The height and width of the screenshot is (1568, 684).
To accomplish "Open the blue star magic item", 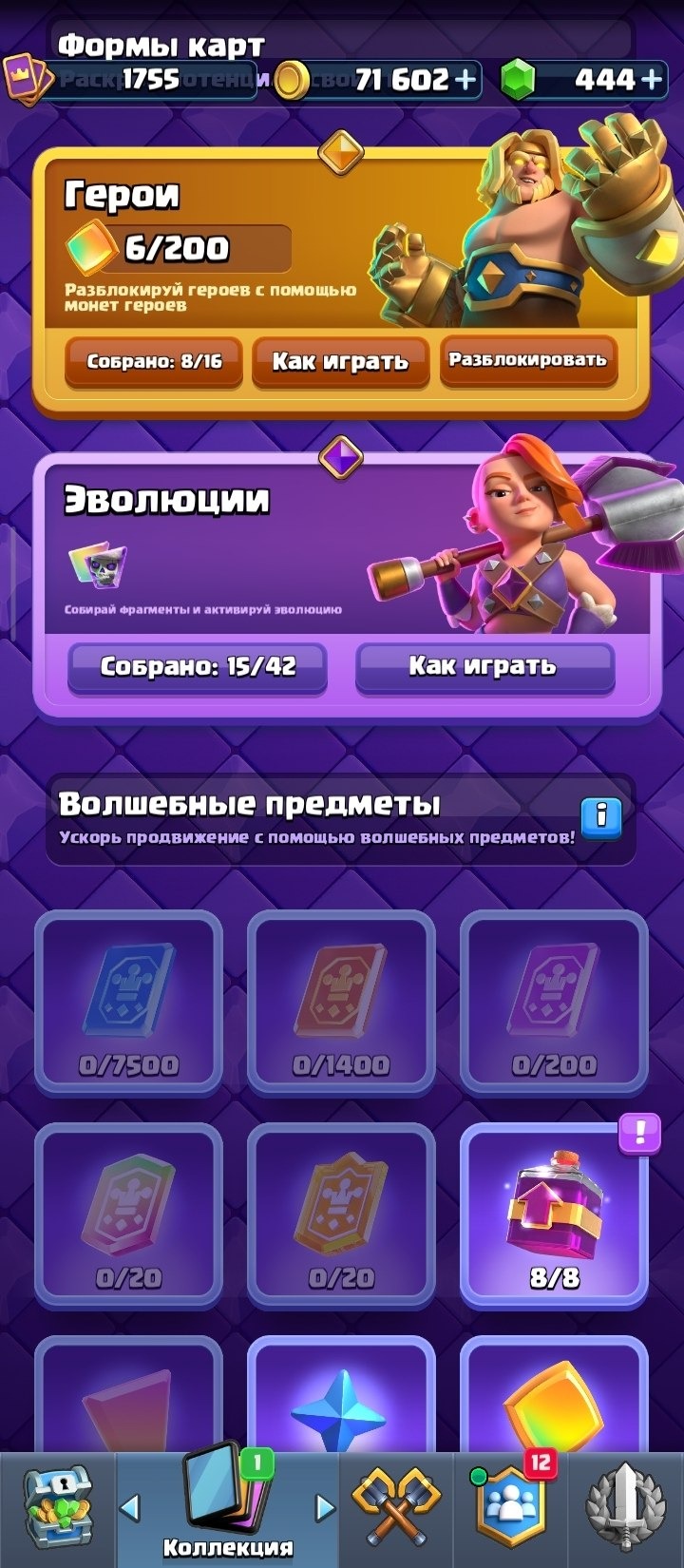I will click(341, 1395).
